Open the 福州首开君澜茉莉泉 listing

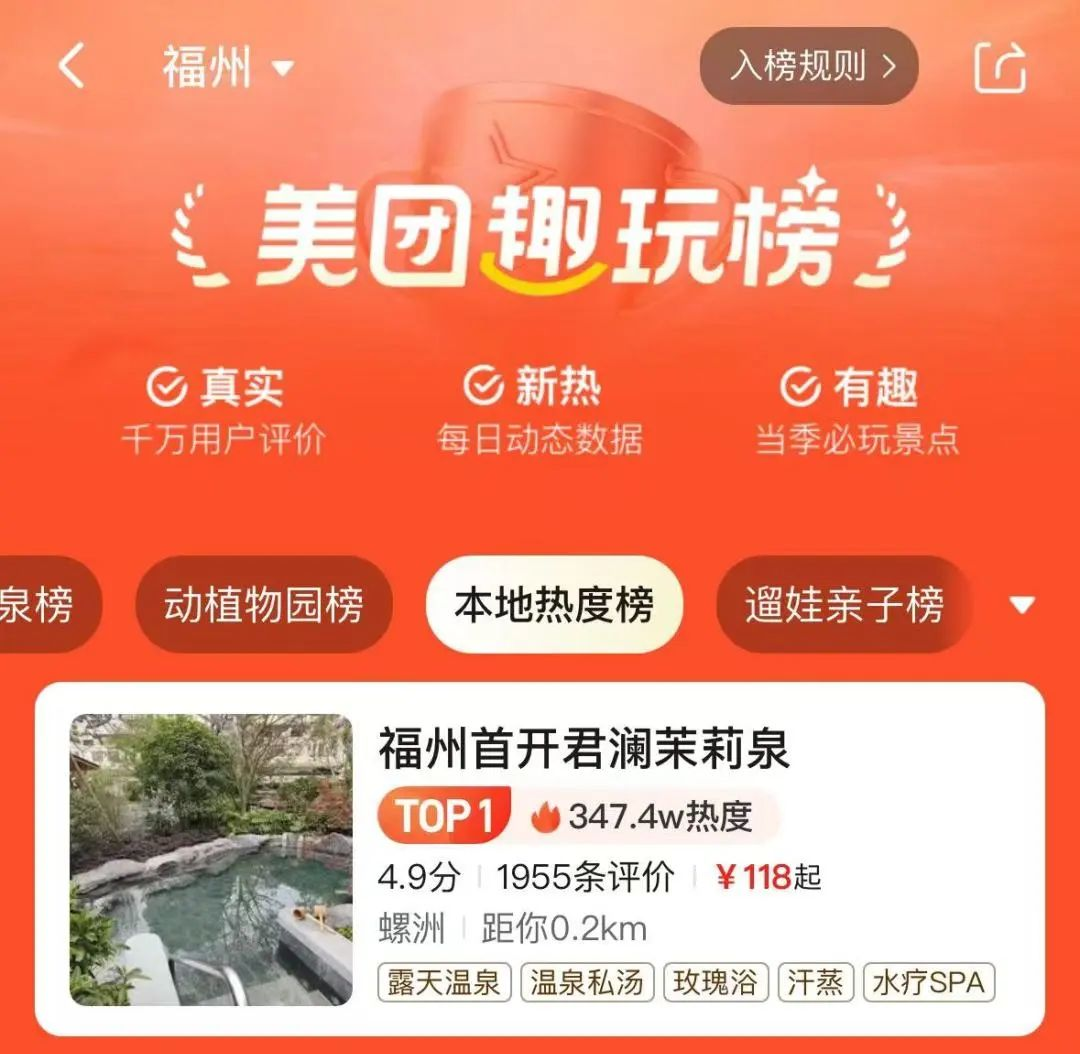click(583, 749)
